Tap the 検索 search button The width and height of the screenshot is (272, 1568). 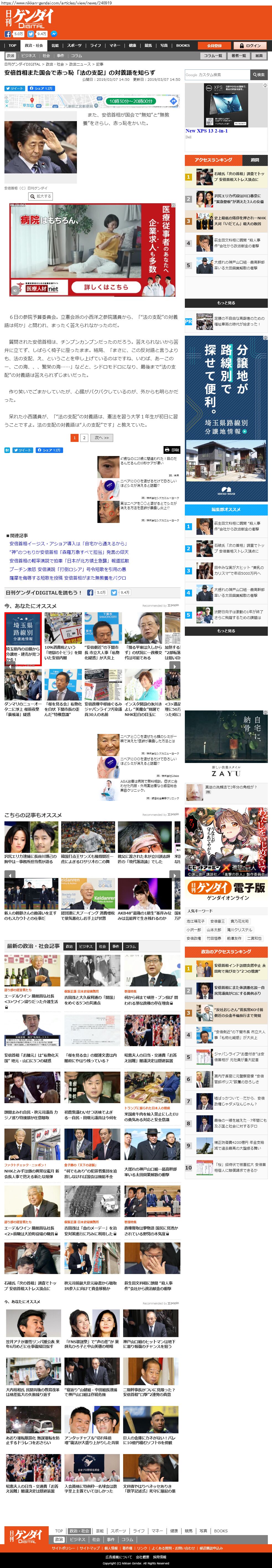pyautogui.click(x=259, y=74)
